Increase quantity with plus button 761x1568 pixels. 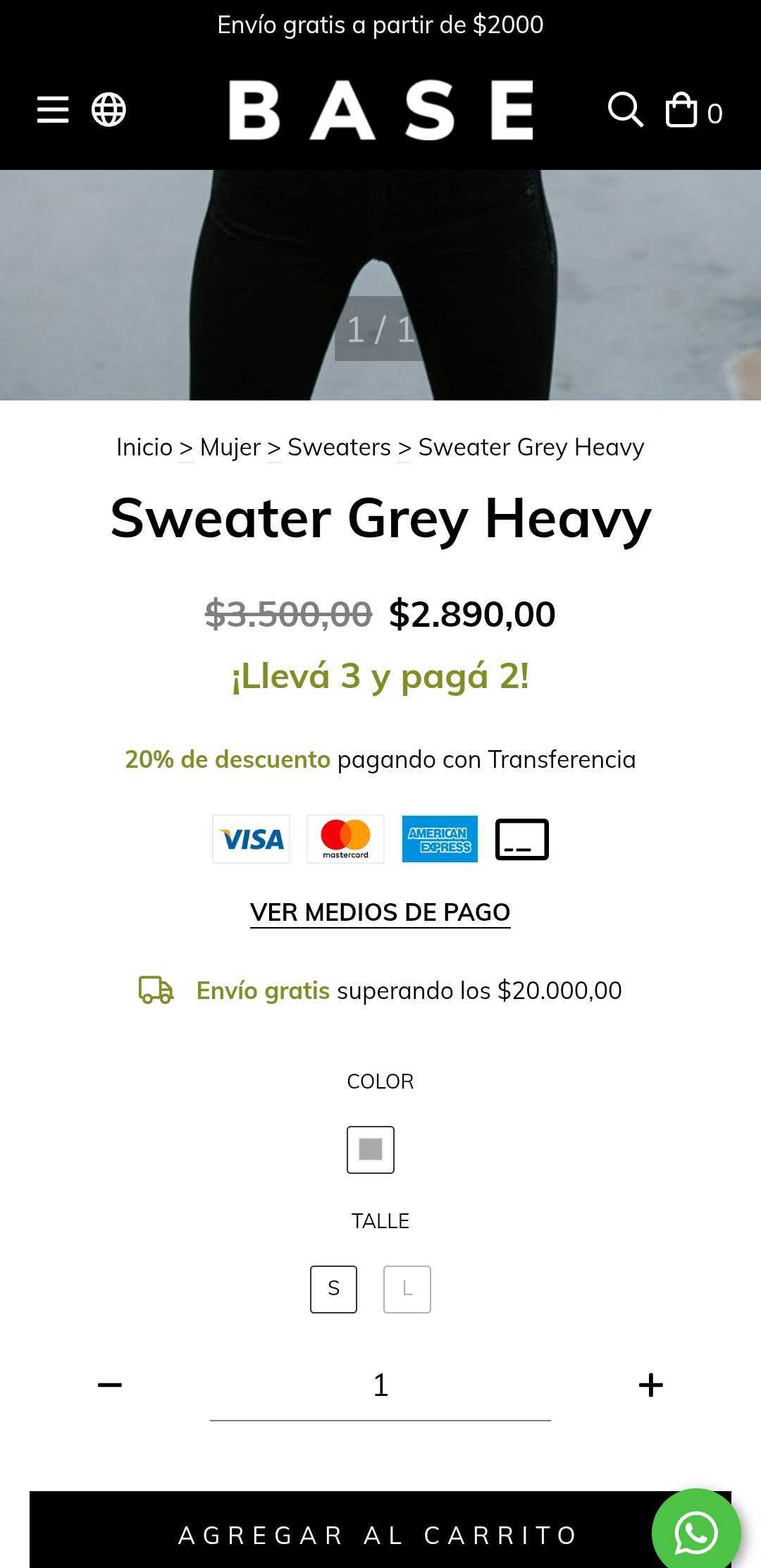tap(650, 1385)
